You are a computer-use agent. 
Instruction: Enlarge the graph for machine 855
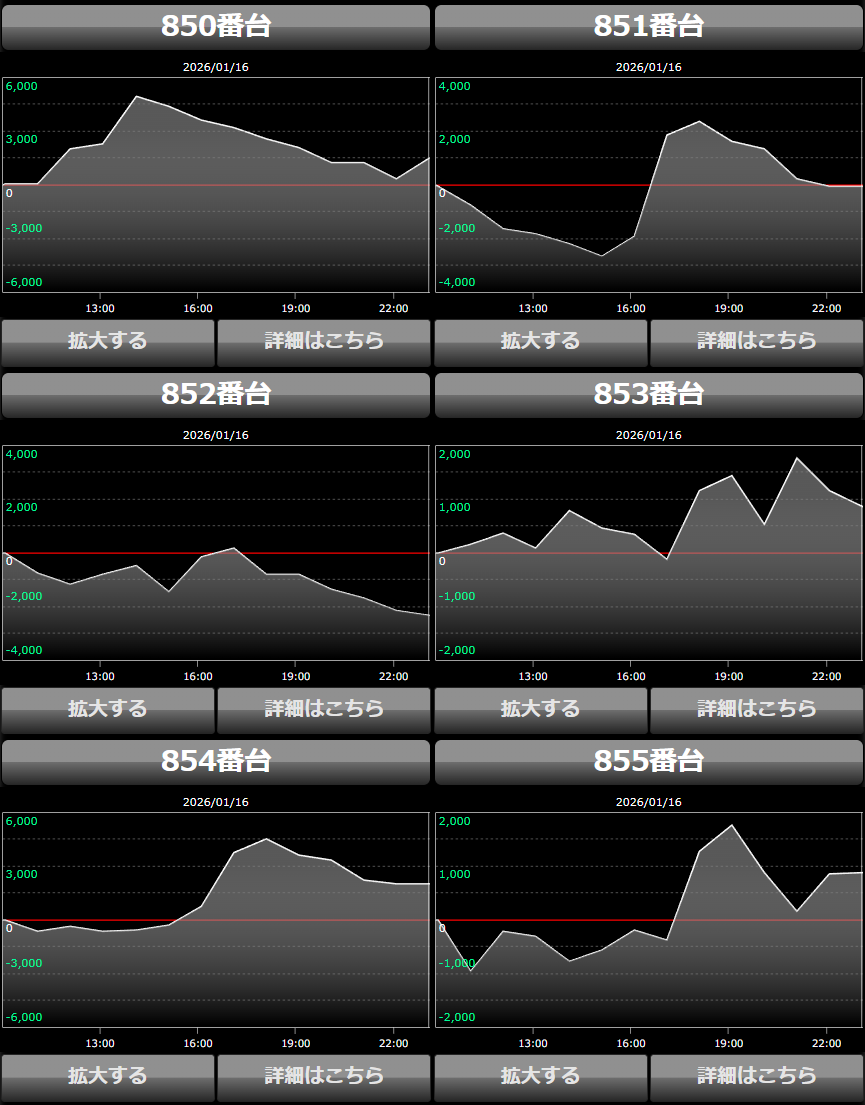pos(541,1077)
